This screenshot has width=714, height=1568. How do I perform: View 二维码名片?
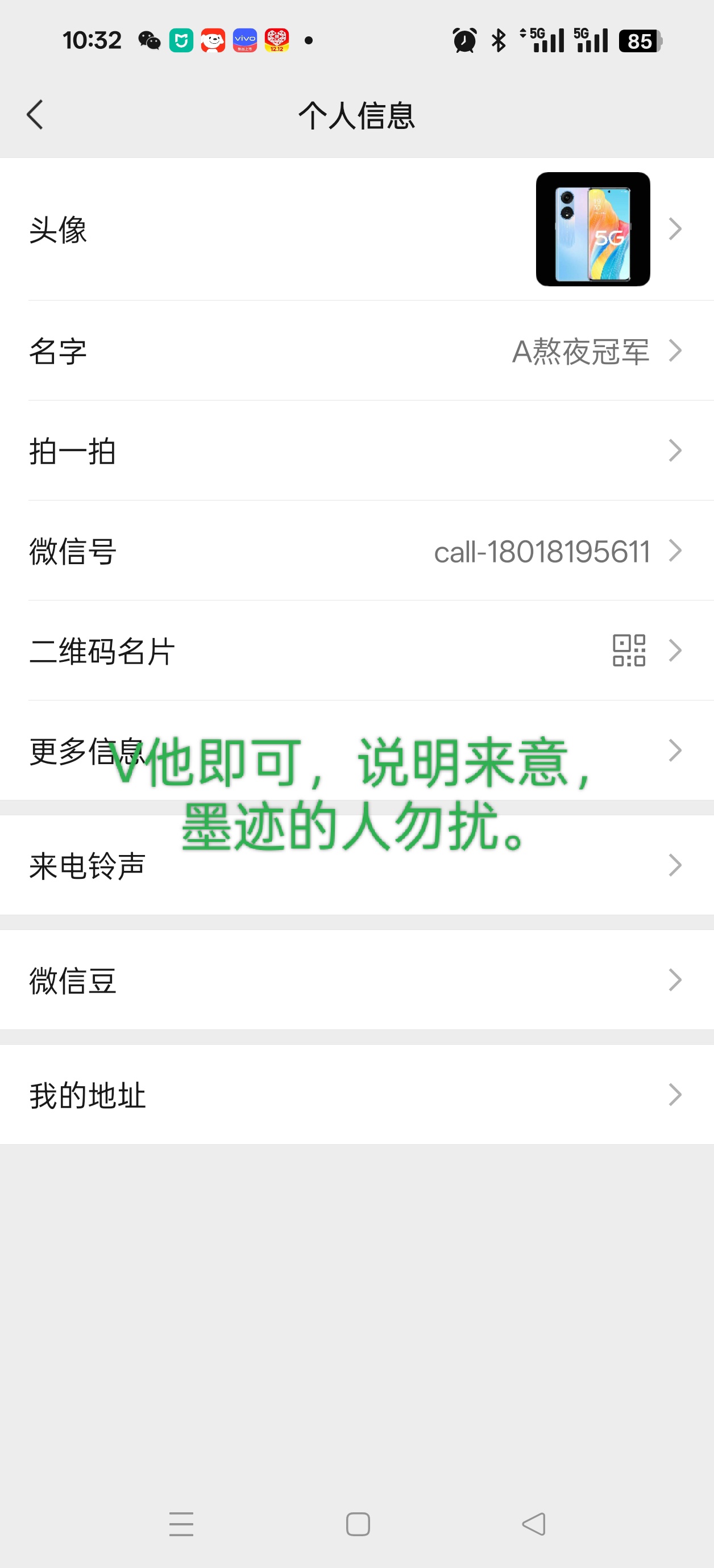(357, 650)
